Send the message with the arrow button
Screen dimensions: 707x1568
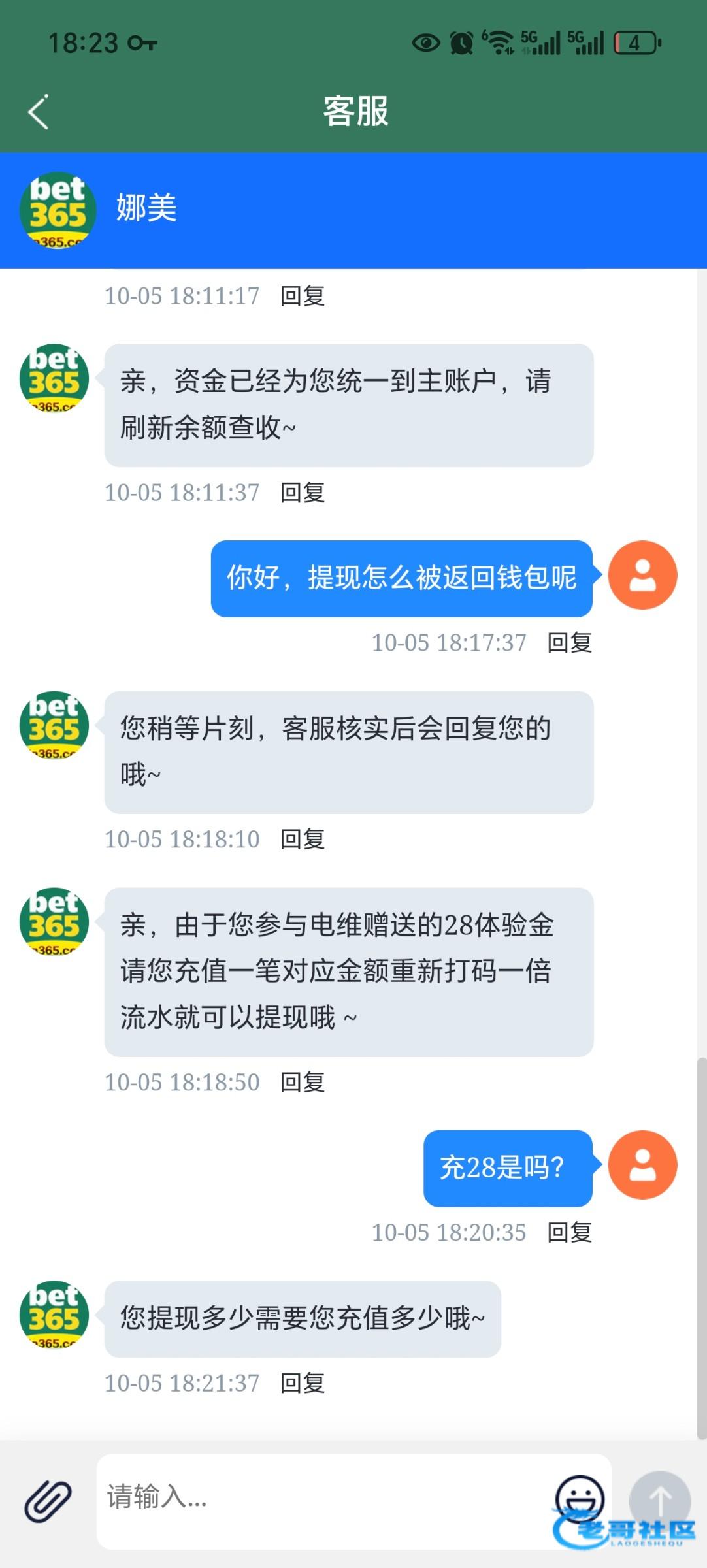coord(659,1499)
